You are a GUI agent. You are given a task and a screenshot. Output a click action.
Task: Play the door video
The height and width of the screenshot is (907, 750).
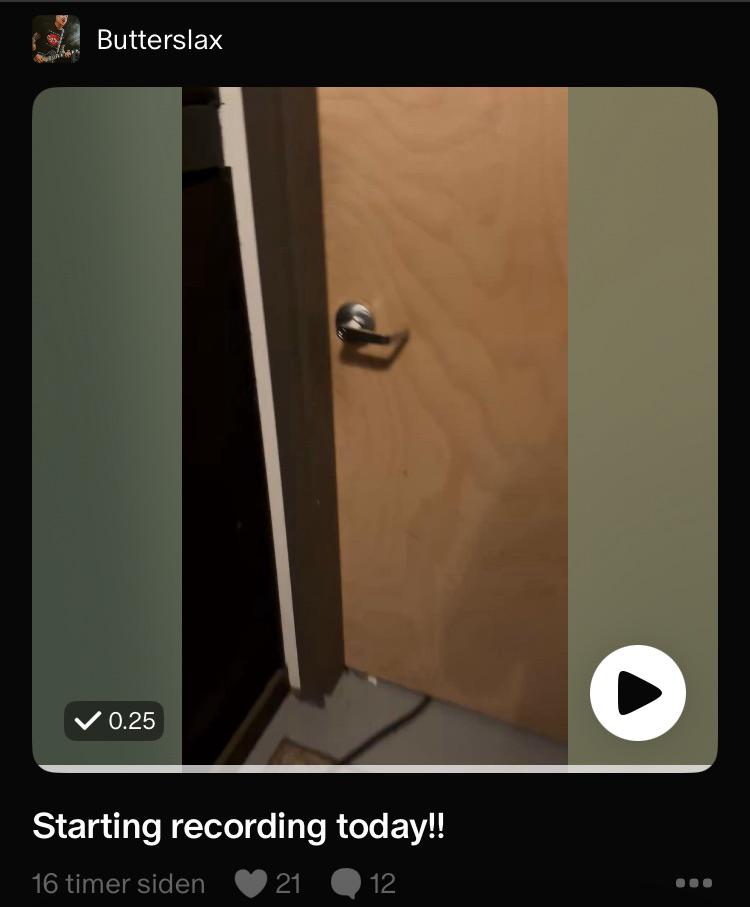click(637, 693)
